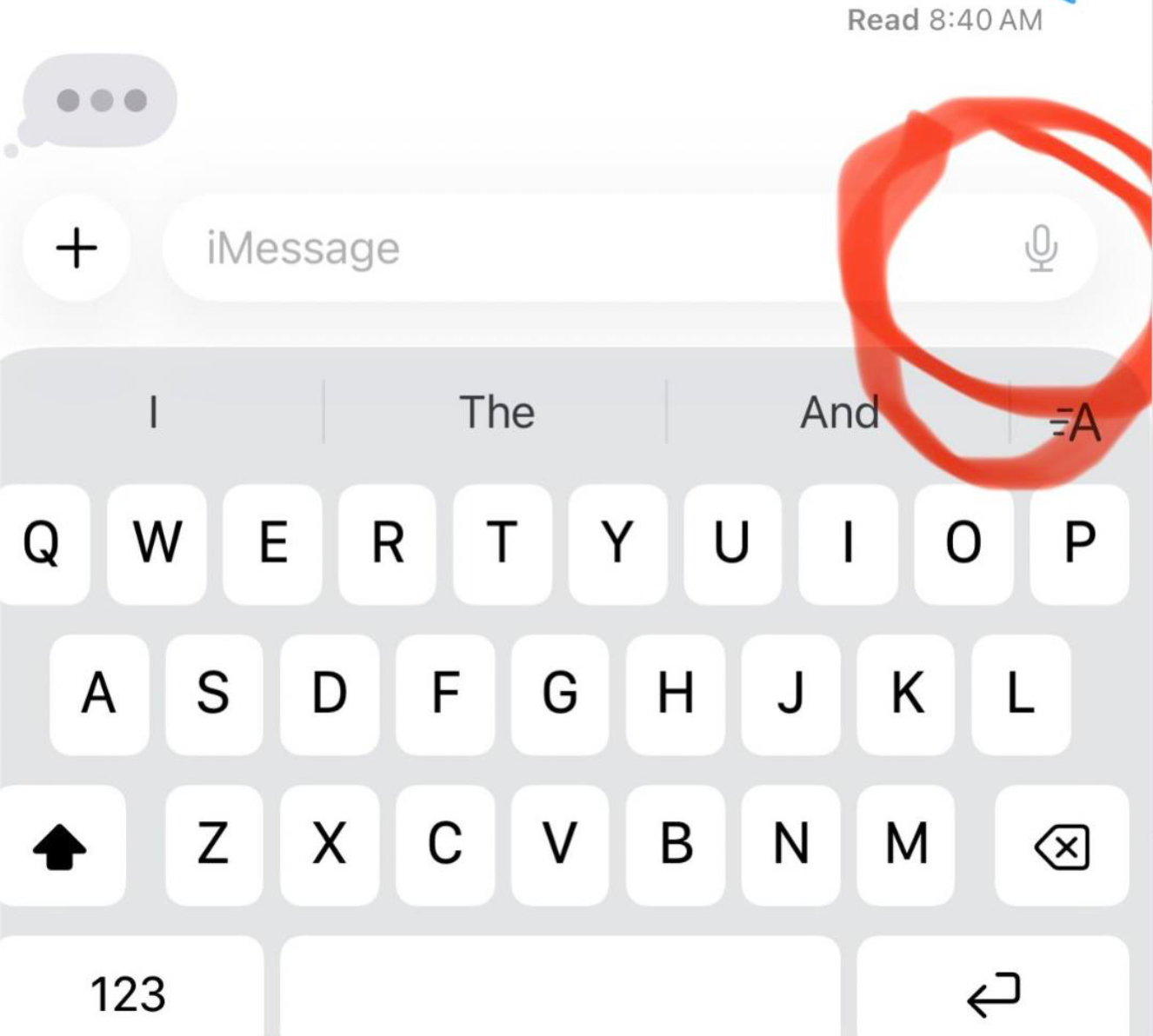Insert the suggestion "The"
This screenshot has height=1036, width=1153.
[497, 412]
